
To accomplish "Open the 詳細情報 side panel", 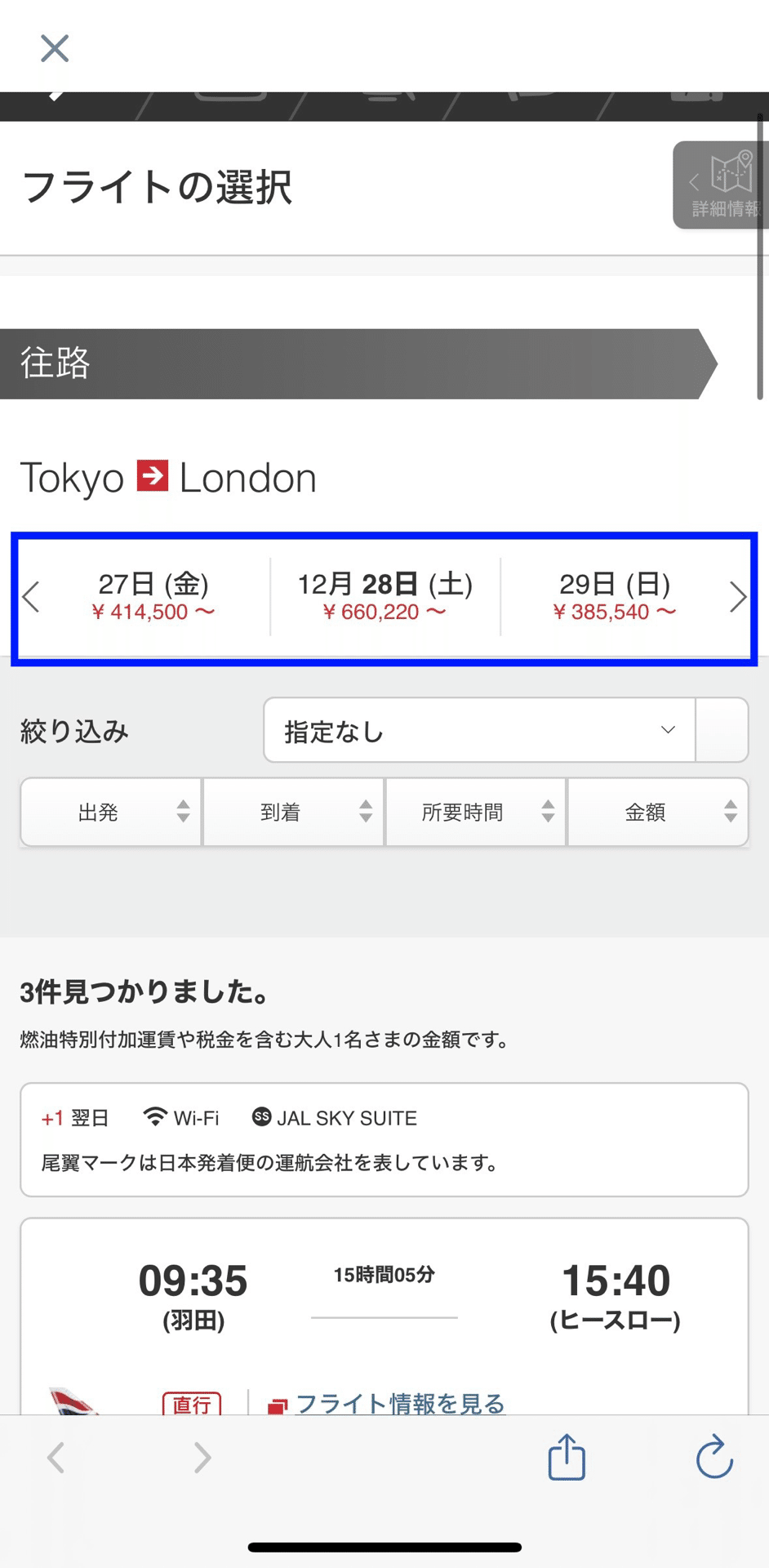I will tap(722, 185).
